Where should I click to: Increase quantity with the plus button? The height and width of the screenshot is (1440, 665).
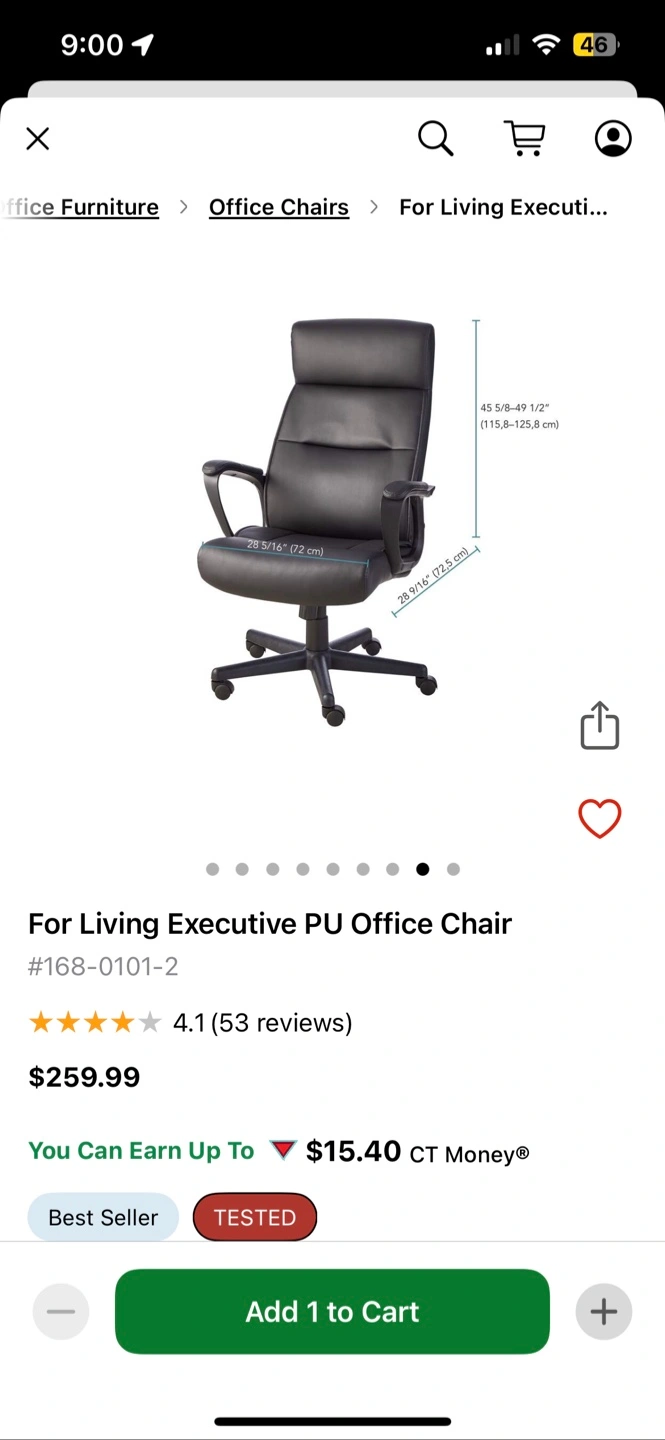coord(603,1311)
